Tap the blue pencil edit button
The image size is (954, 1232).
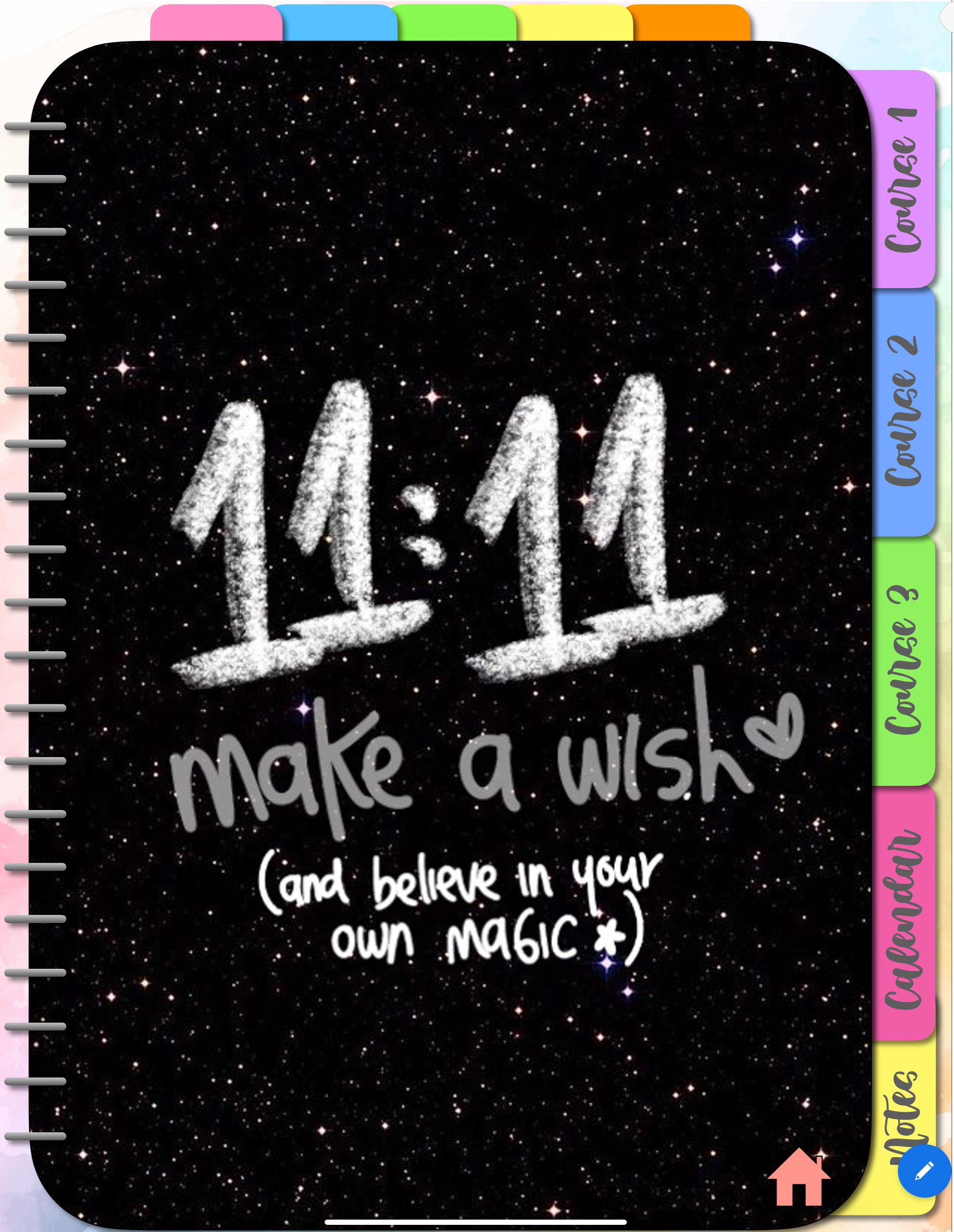(x=923, y=1171)
